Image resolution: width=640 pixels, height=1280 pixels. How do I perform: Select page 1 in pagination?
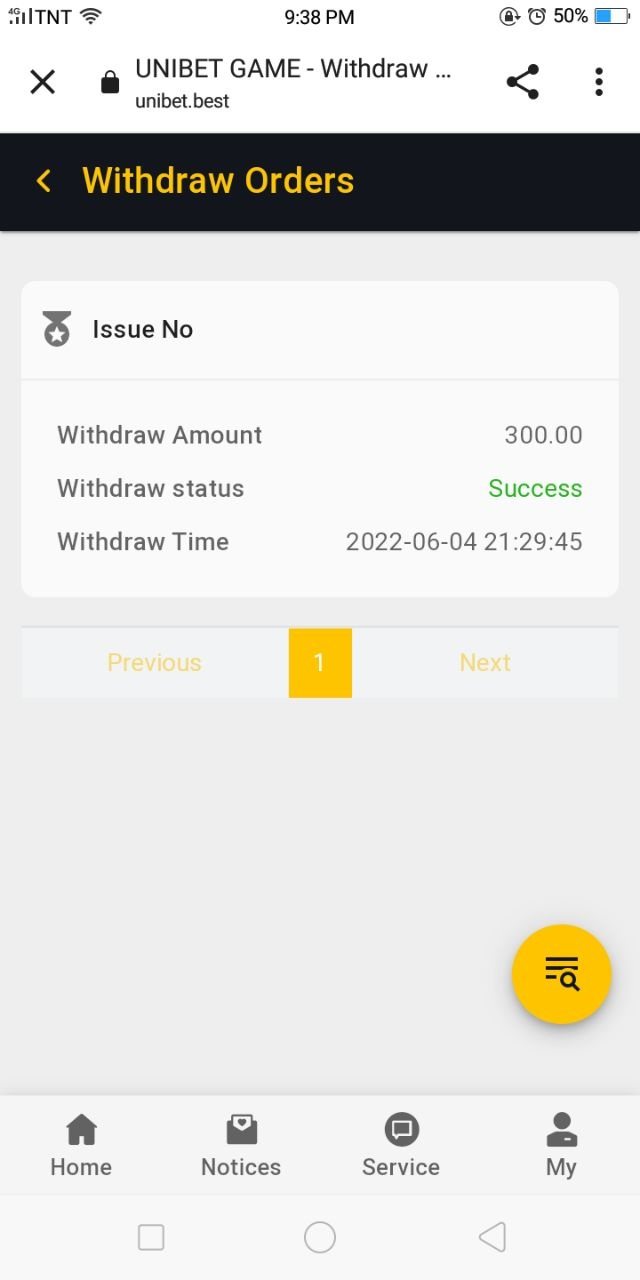click(x=320, y=663)
